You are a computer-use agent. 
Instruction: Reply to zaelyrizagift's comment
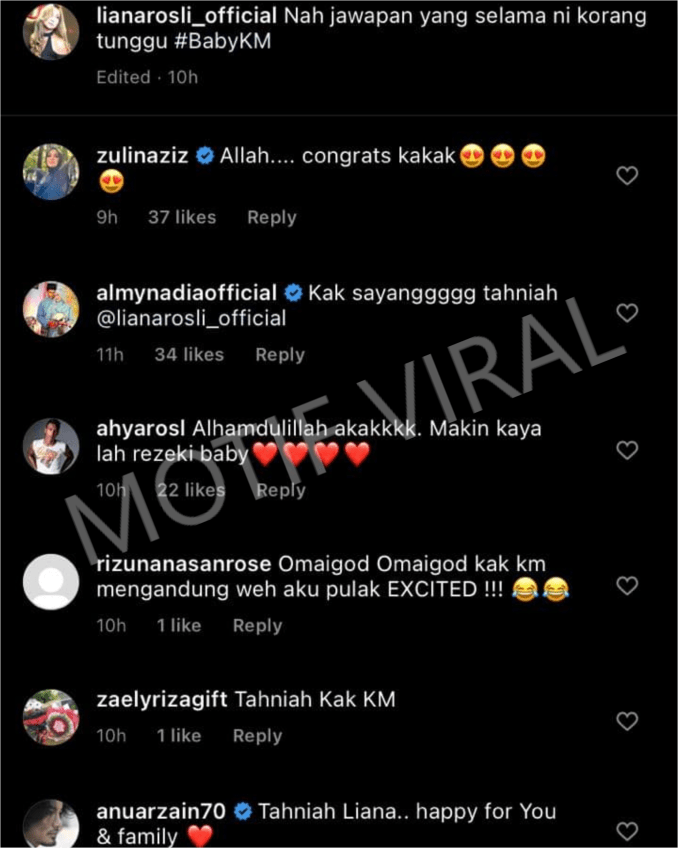(x=257, y=735)
